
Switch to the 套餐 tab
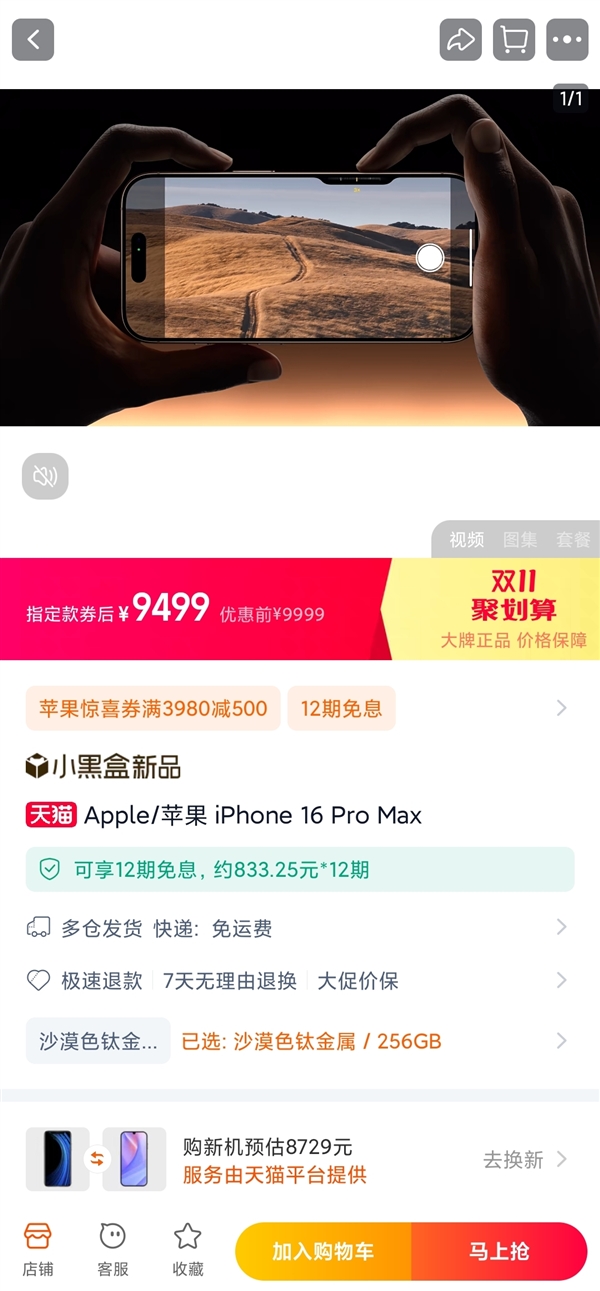573,540
